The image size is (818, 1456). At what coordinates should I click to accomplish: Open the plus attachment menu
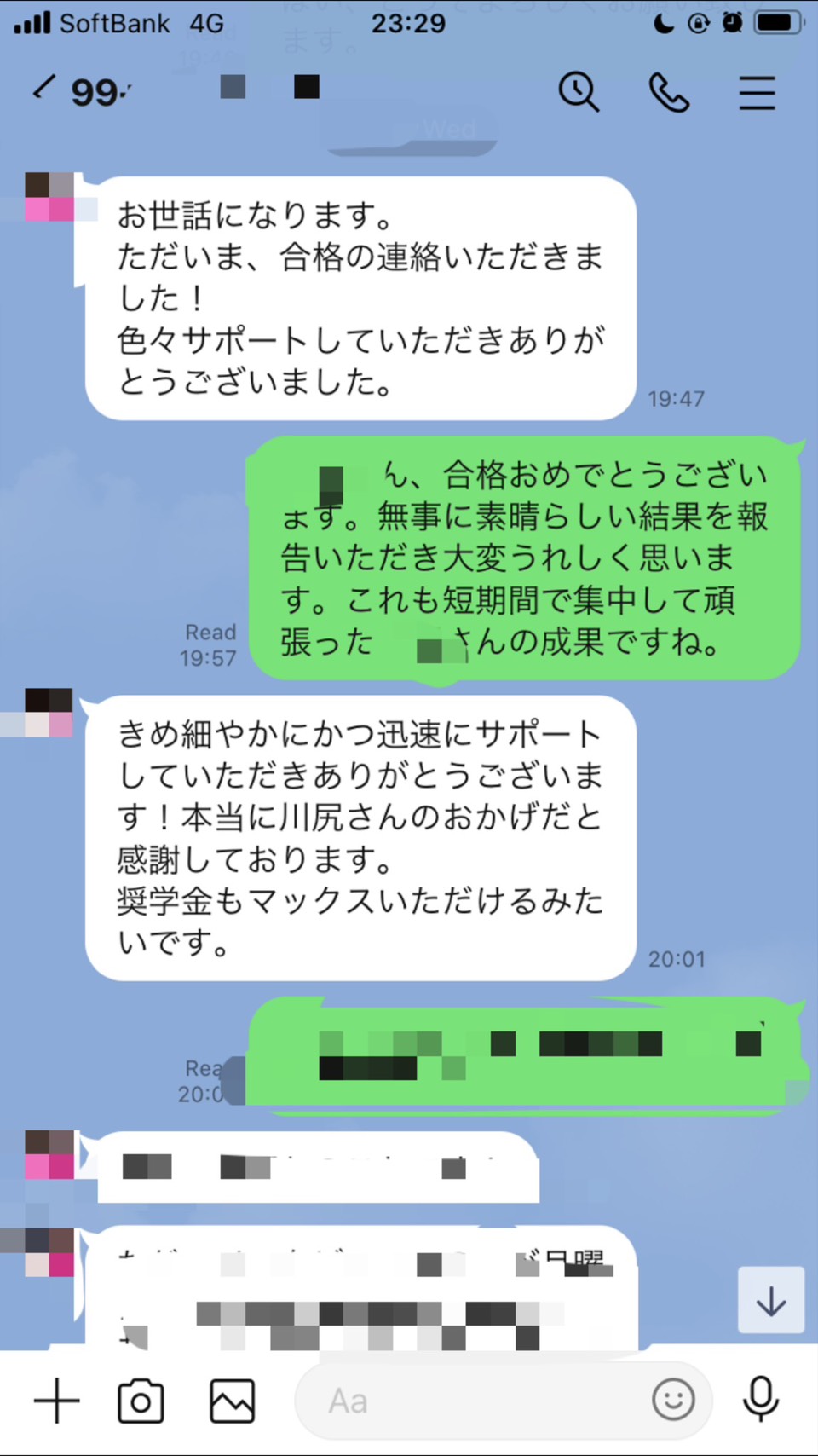pos(56,1401)
